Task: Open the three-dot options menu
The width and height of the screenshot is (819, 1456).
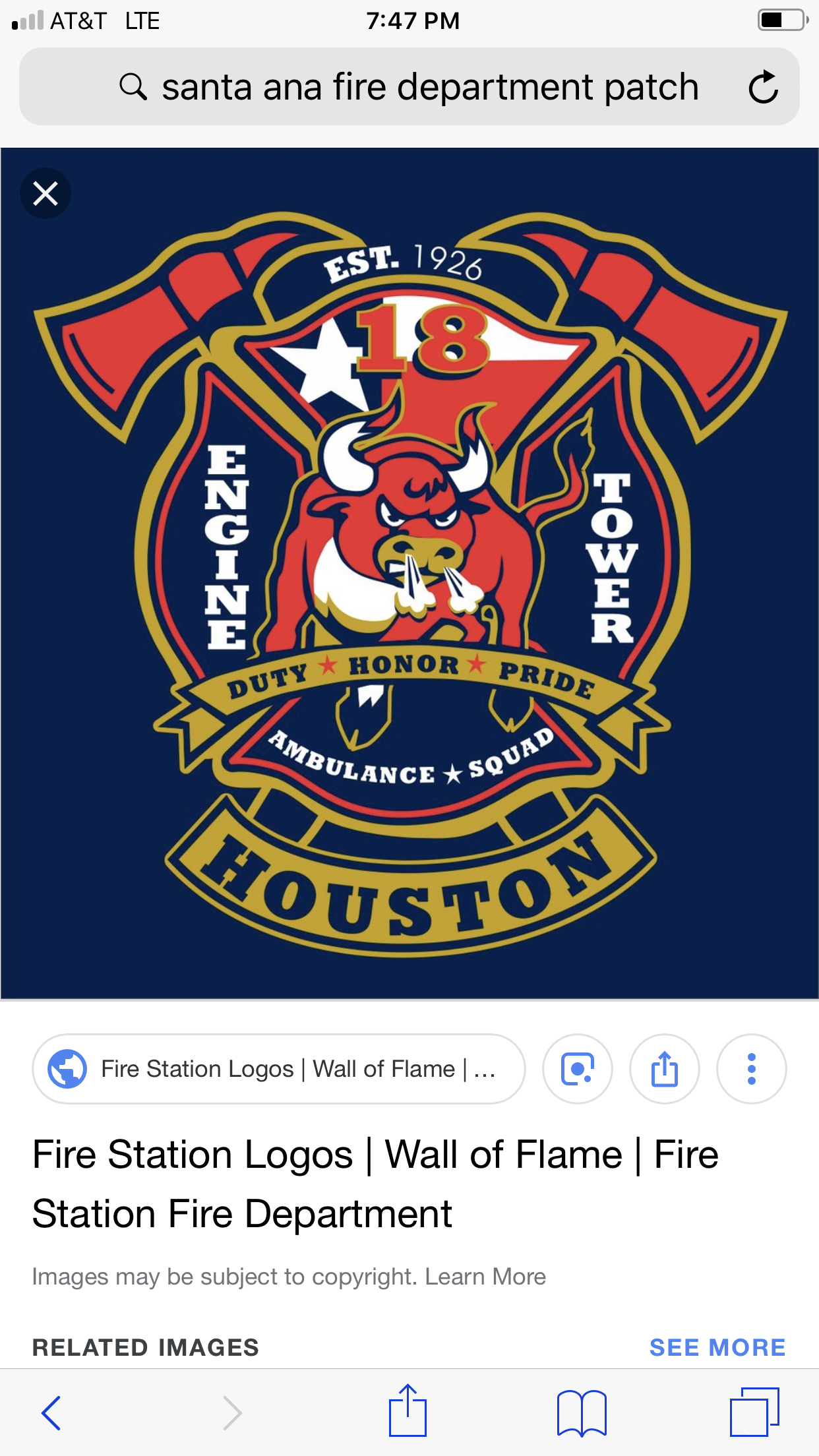Action: pyautogui.click(x=751, y=1069)
